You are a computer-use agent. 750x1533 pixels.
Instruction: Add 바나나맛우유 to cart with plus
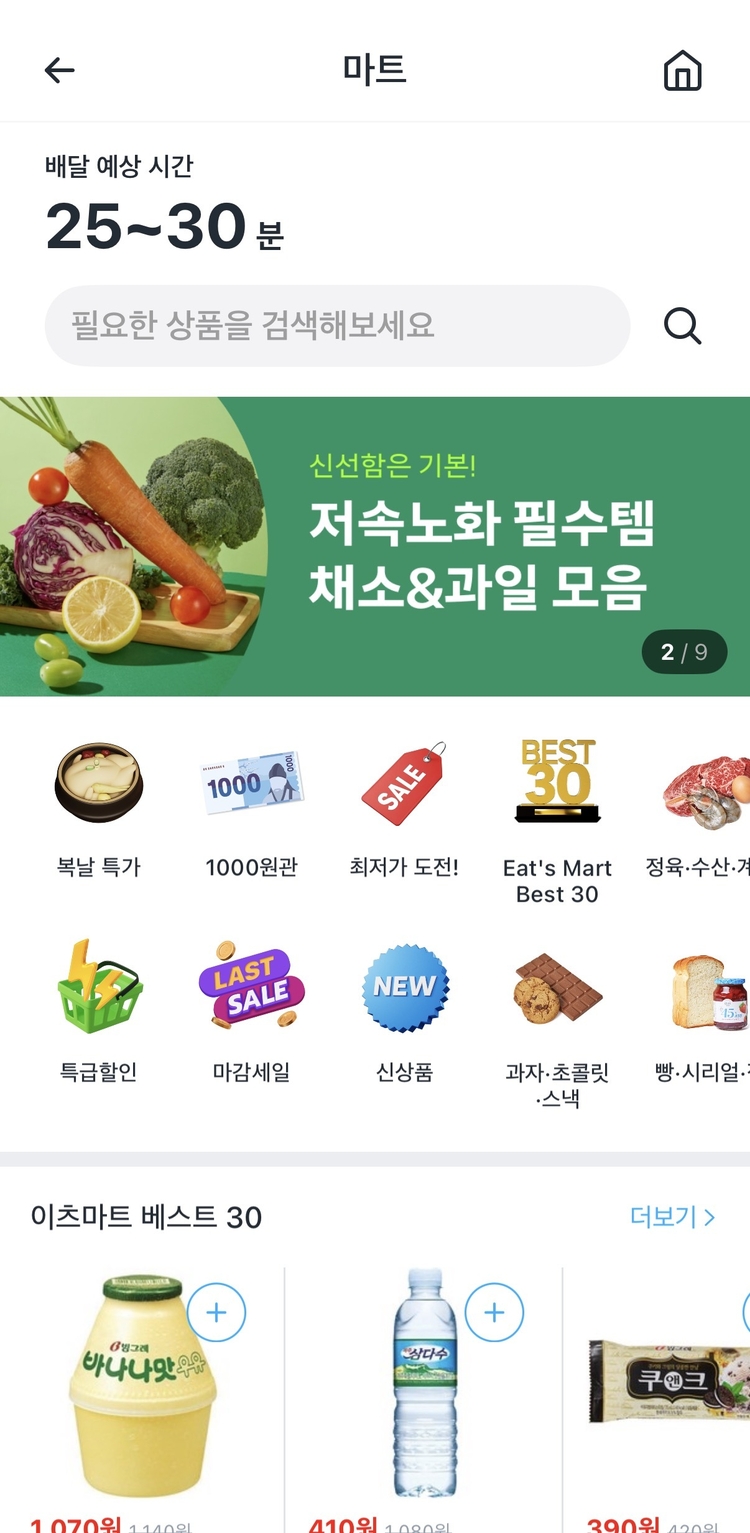[216, 1312]
